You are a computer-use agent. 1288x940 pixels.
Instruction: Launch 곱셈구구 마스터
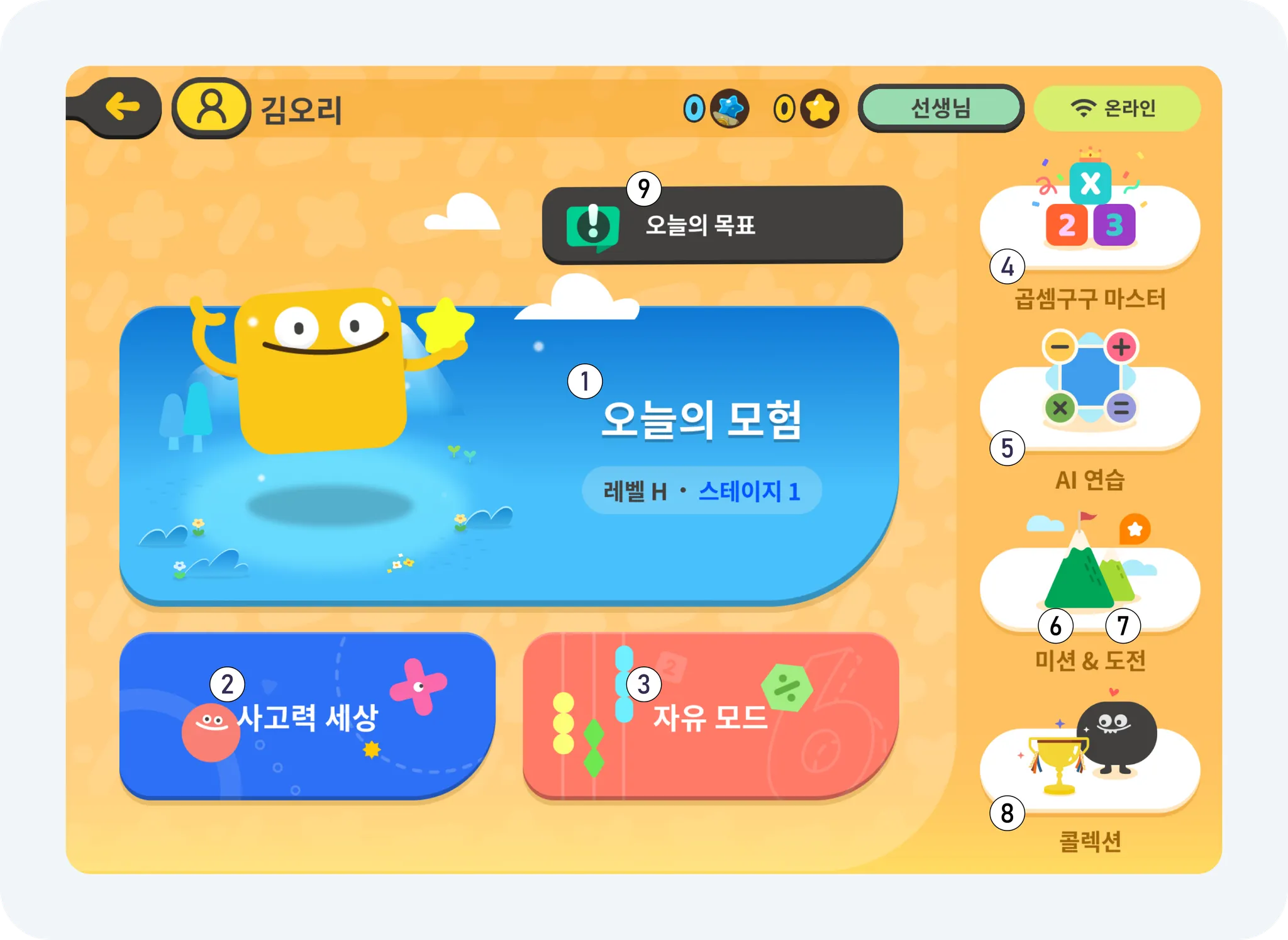click(x=1089, y=227)
